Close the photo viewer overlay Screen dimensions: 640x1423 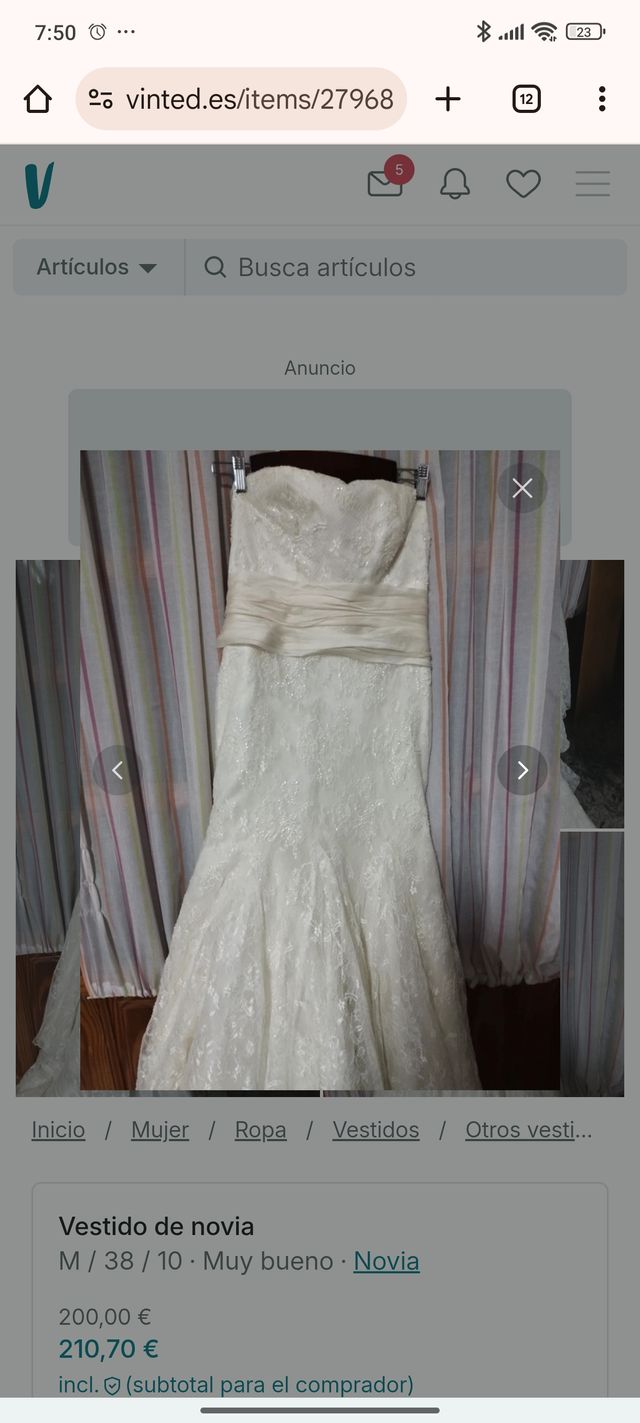click(522, 488)
